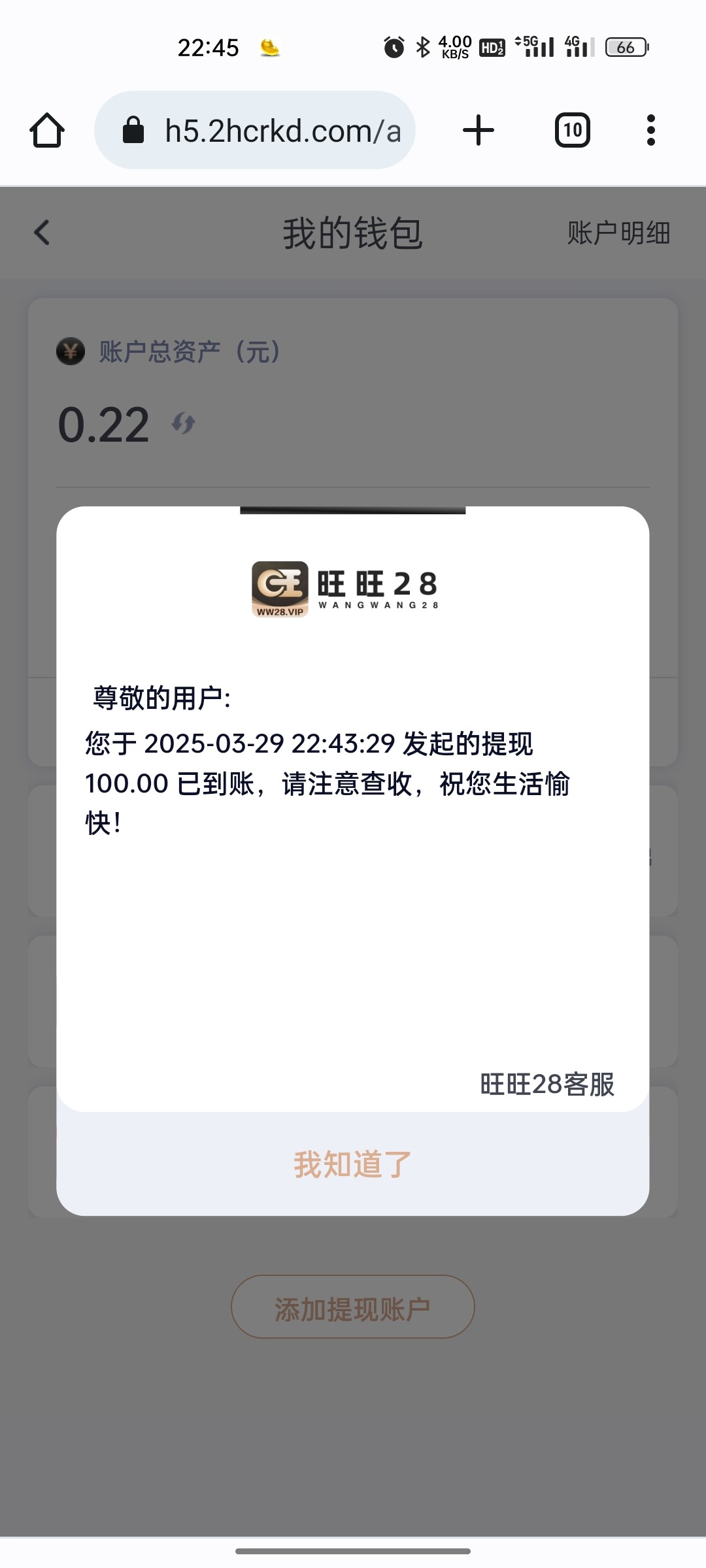
Task: Dismiss the dialog with 我知道了
Action: click(x=352, y=1164)
